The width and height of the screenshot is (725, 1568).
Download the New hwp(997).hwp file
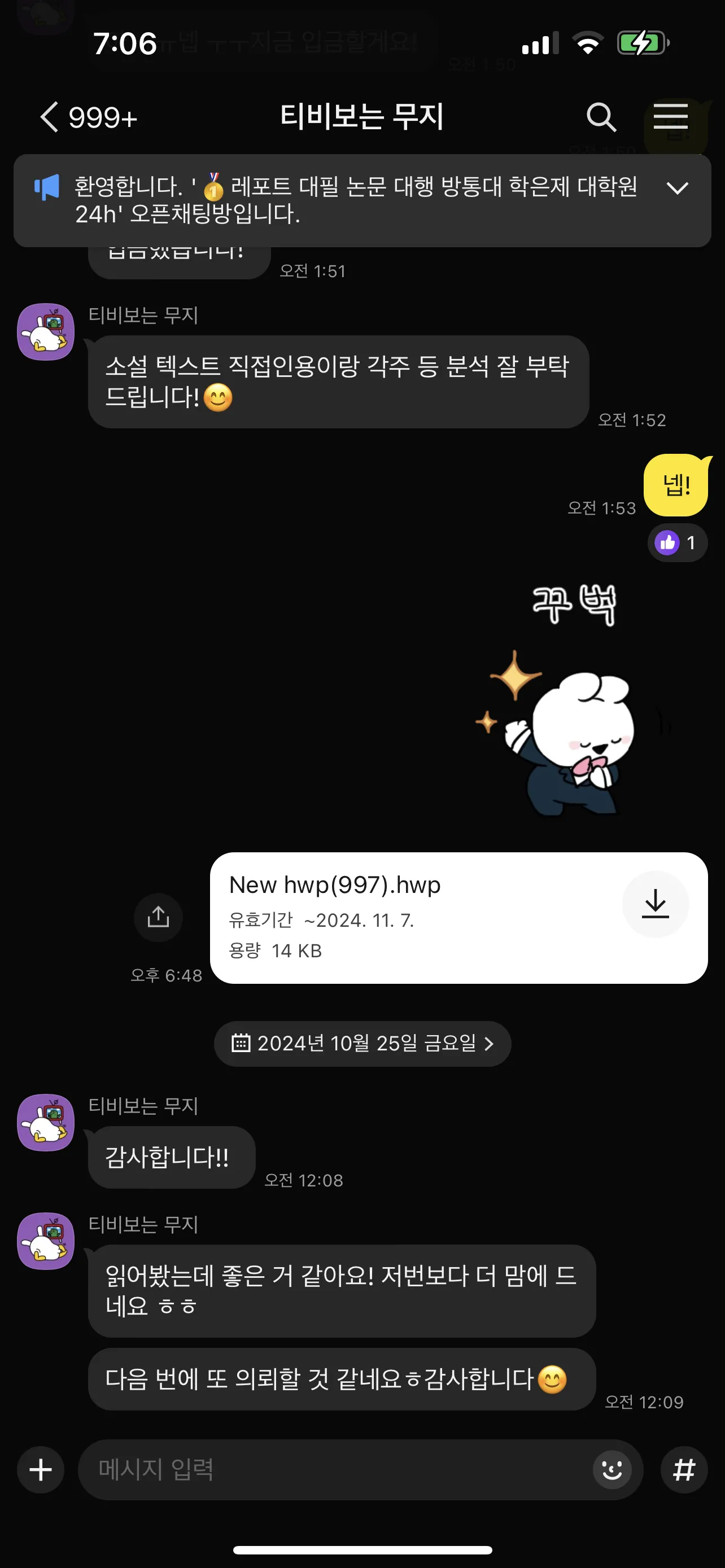656,905
